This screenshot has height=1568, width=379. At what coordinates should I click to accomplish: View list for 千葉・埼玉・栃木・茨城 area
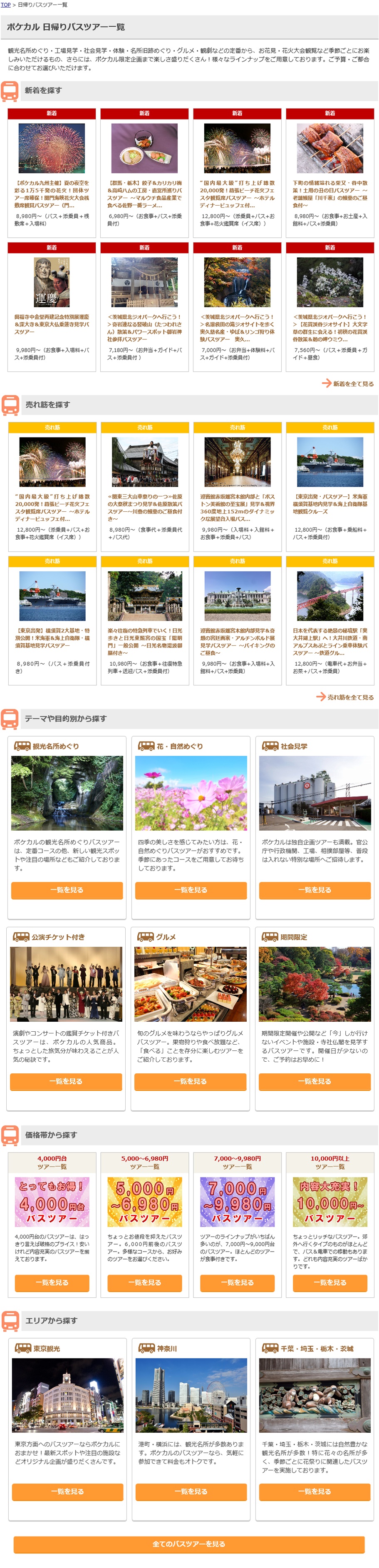[x=315, y=1492]
